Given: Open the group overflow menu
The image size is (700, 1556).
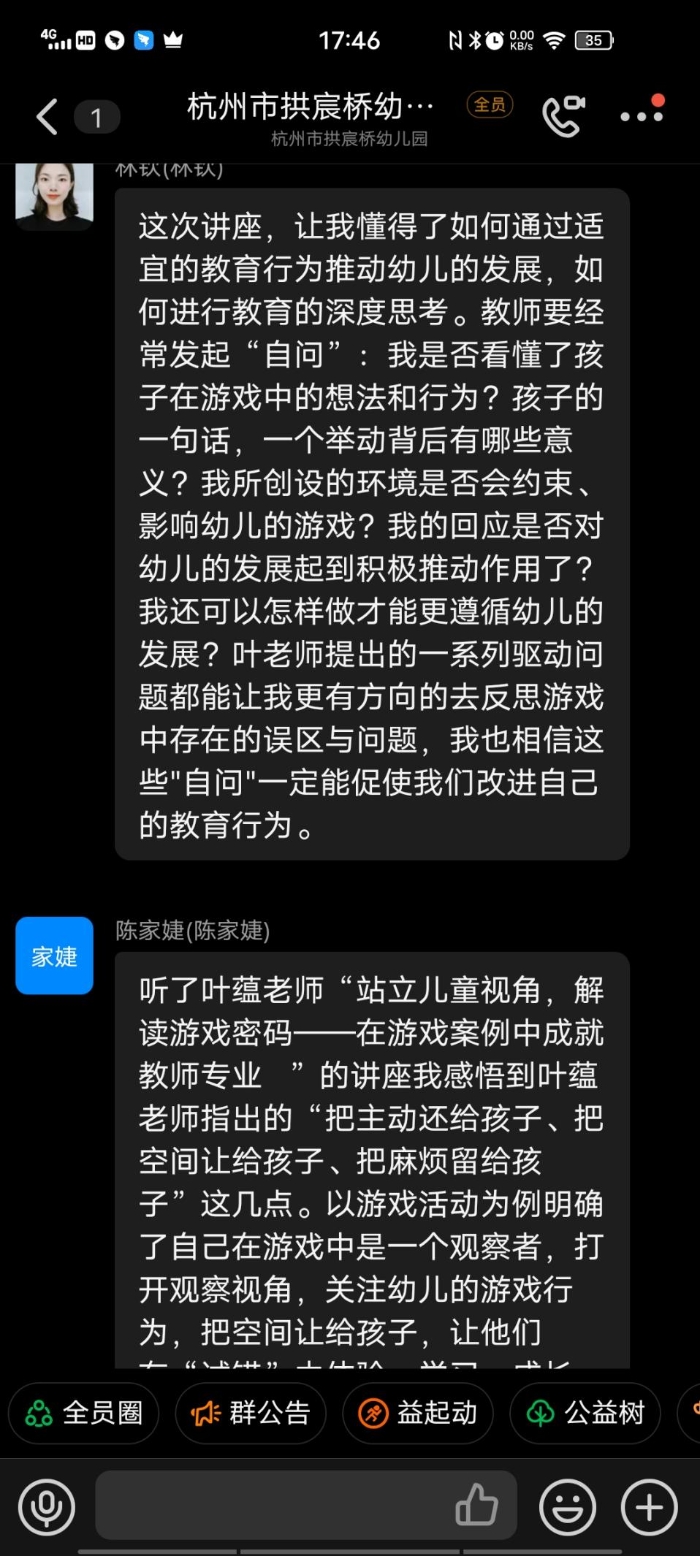Looking at the screenshot, I should click(641, 115).
